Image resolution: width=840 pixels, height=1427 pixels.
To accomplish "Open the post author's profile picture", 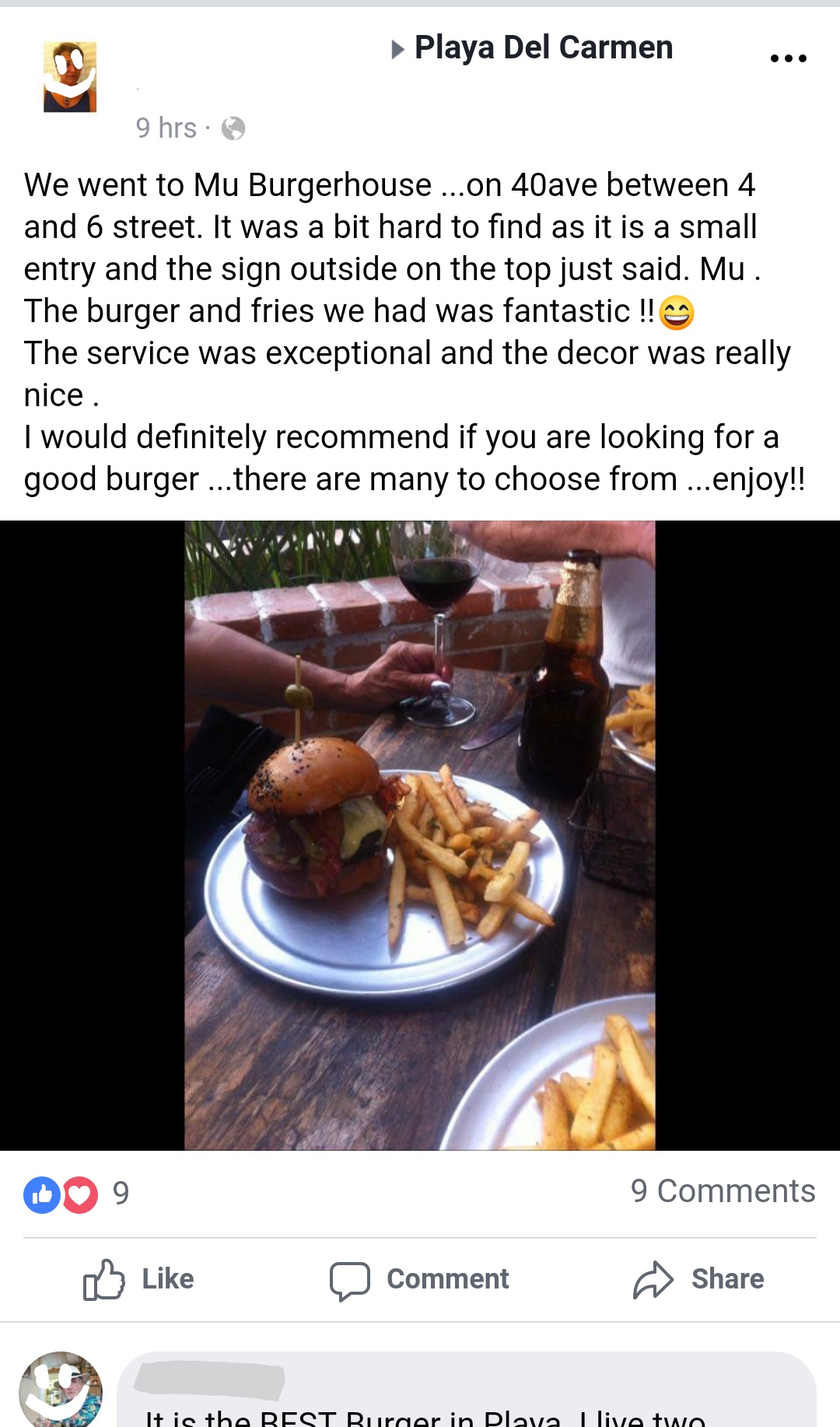I will coord(70,77).
